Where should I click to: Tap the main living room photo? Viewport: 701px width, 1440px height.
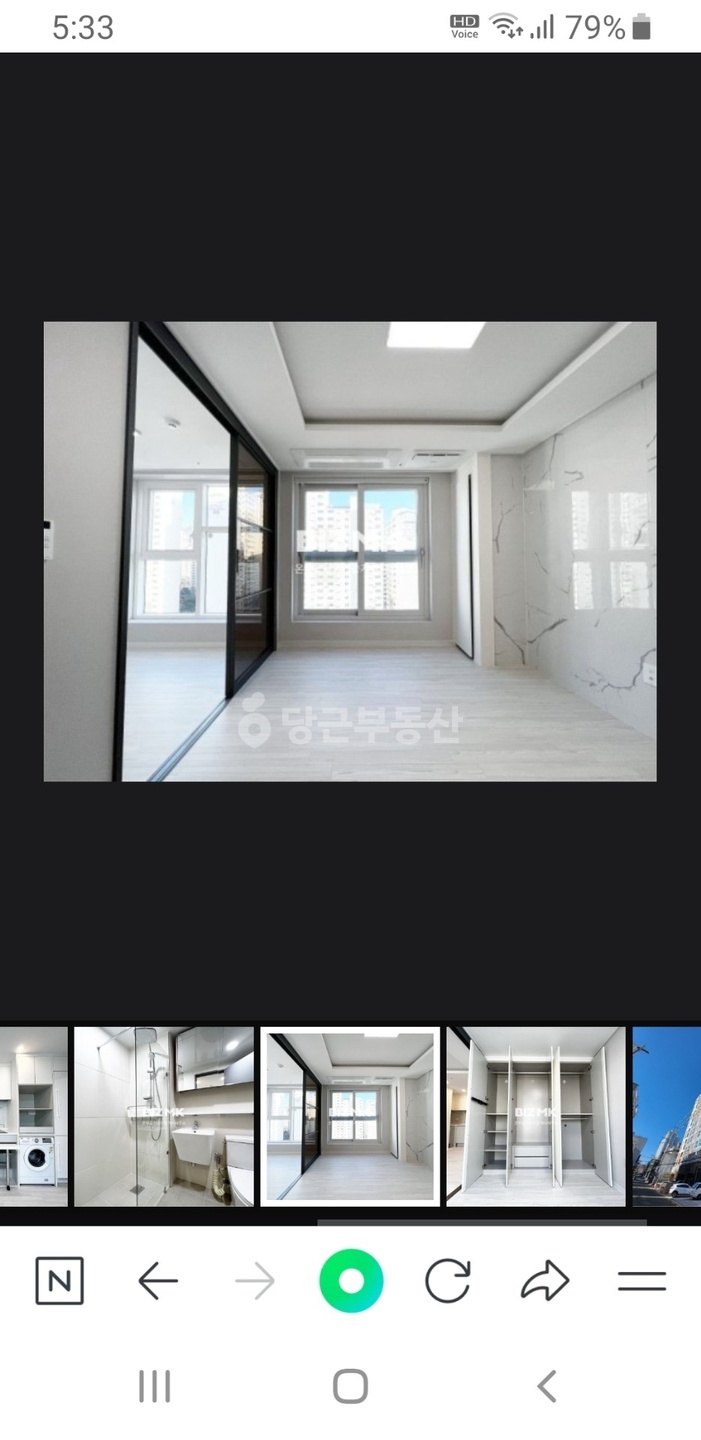click(x=350, y=551)
